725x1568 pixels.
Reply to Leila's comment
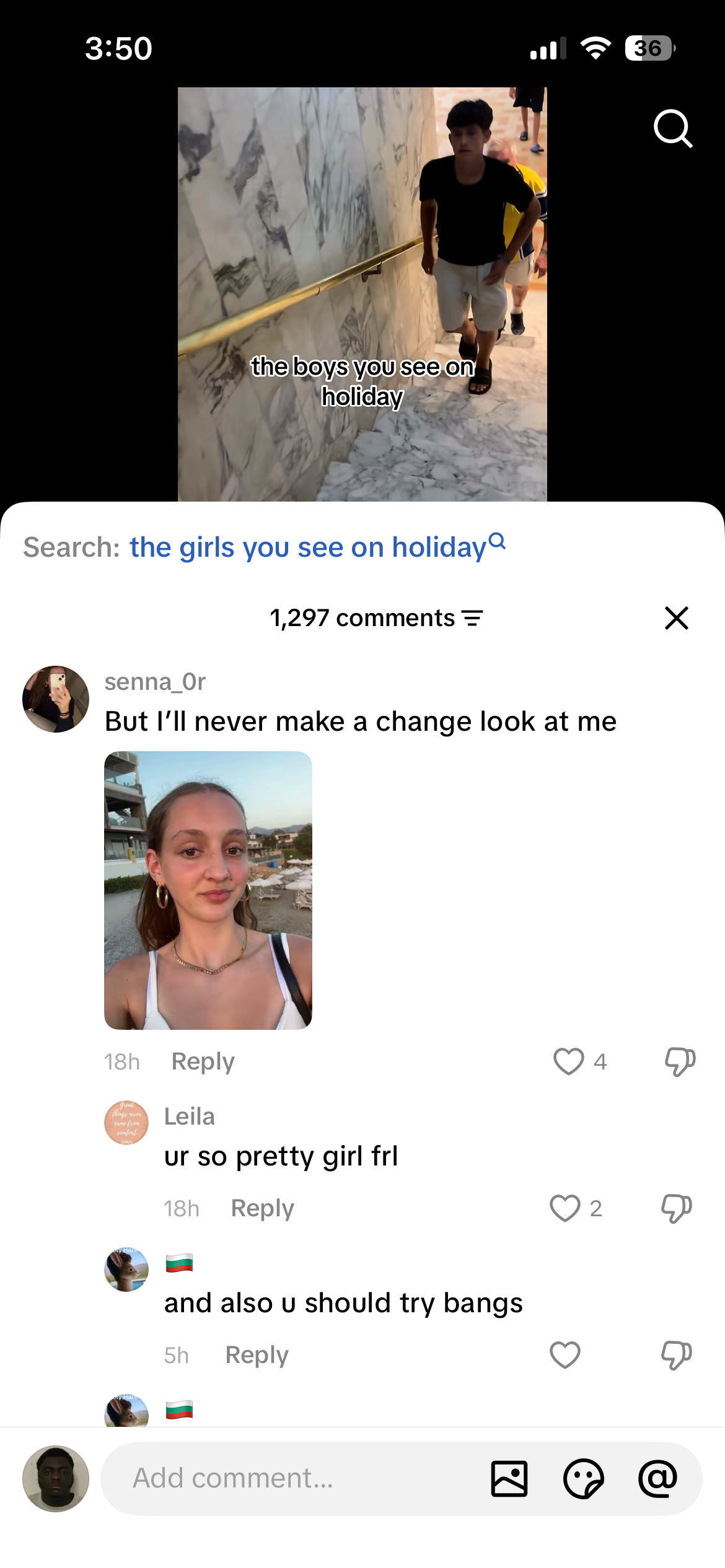click(263, 1208)
